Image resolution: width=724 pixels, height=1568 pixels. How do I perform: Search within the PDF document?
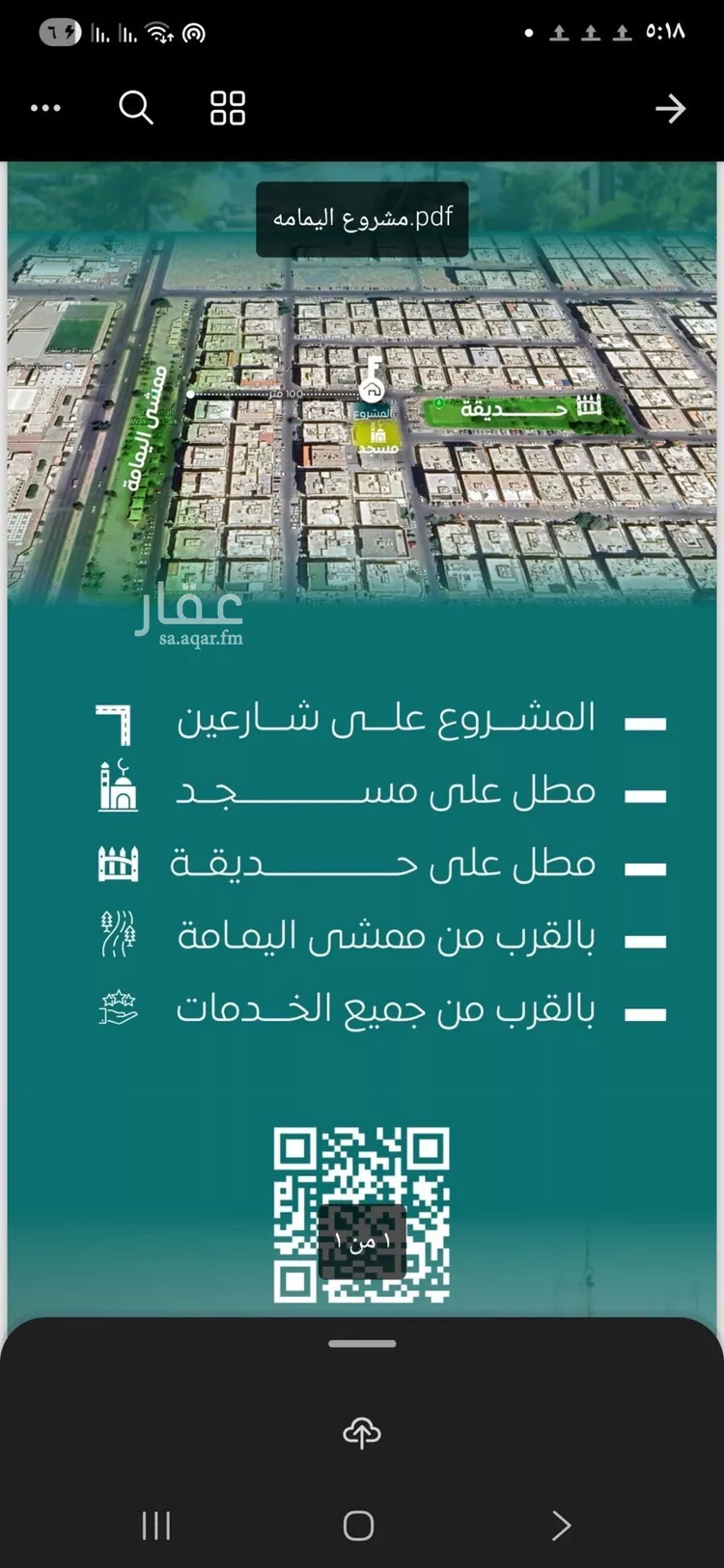tap(136, 108)
